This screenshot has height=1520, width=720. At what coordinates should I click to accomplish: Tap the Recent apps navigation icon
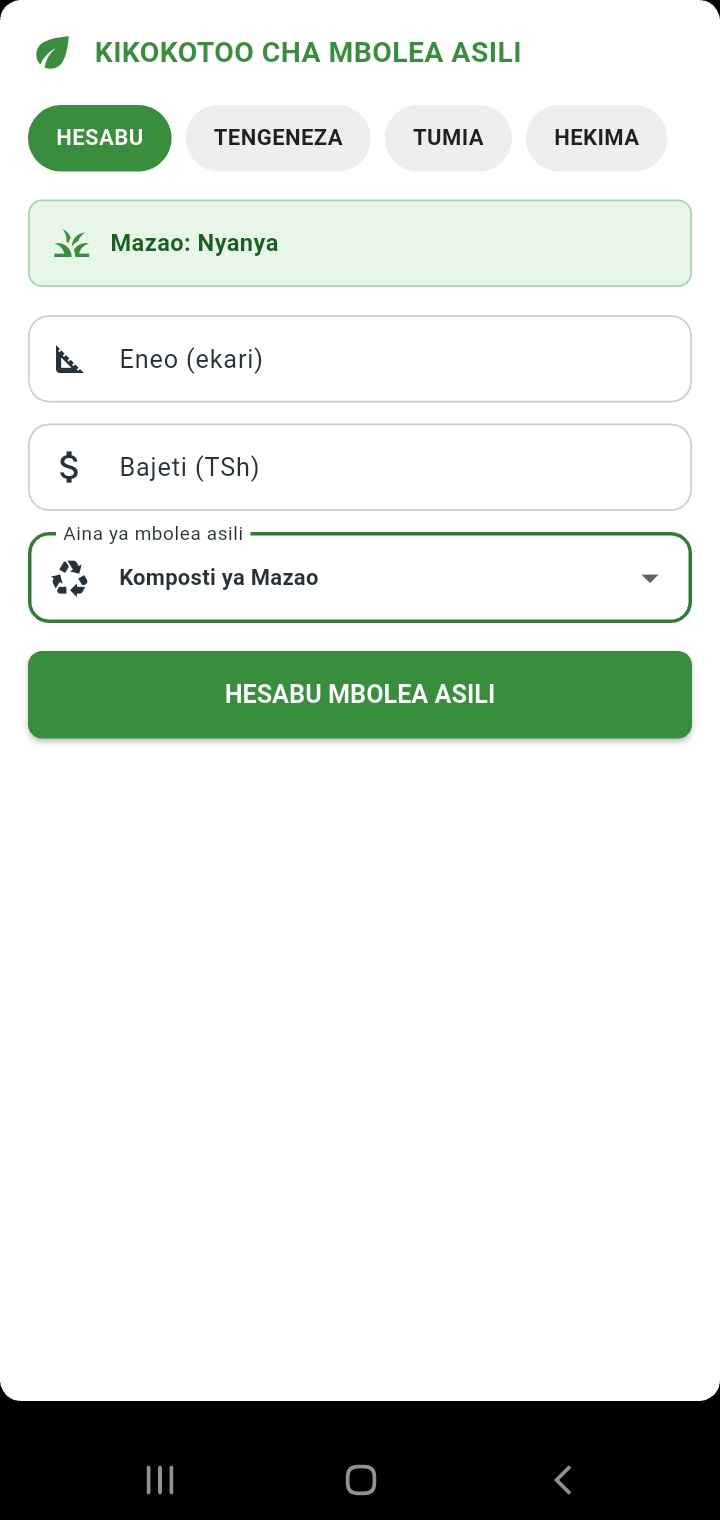click(x=158, y=1480)
